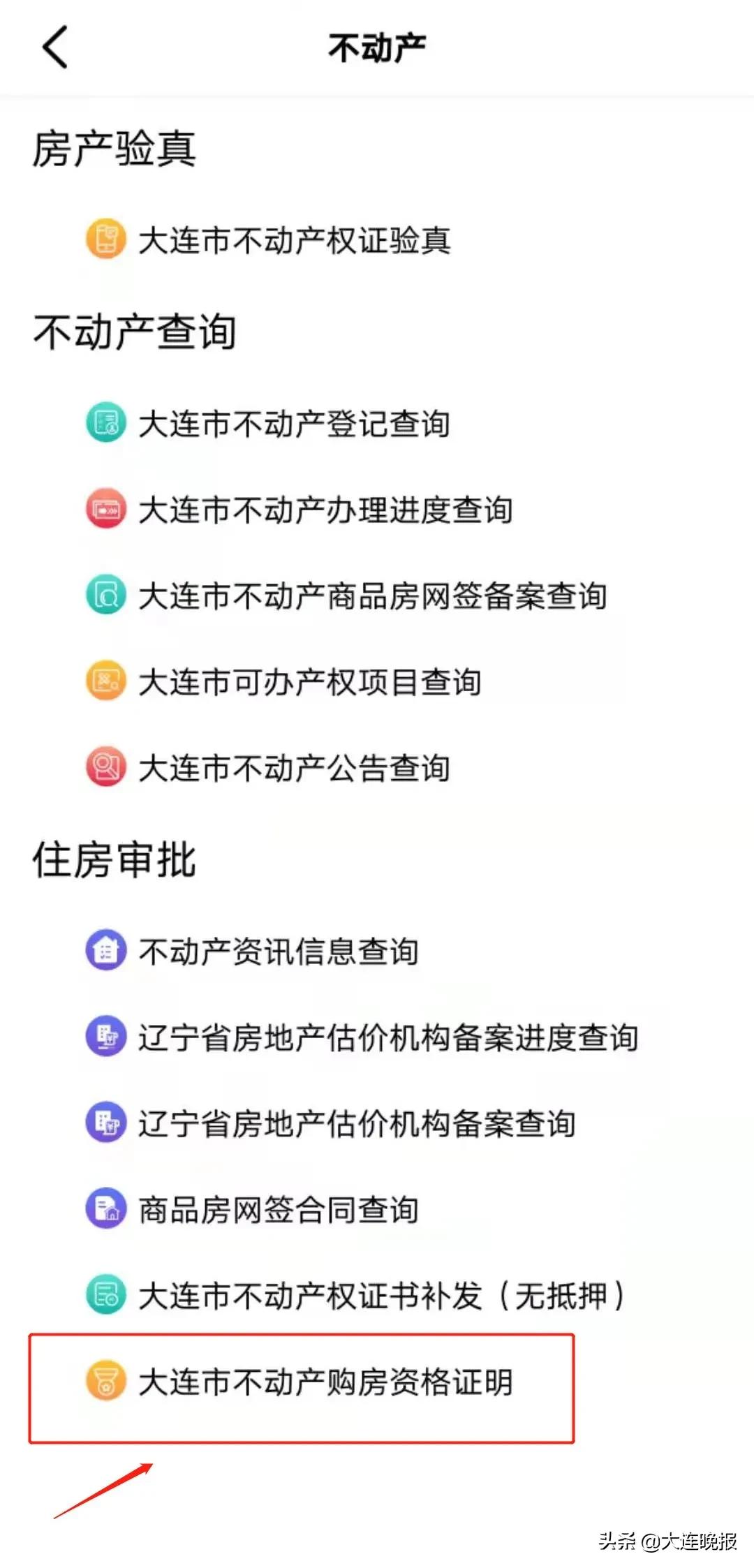This screenshot has height=1568, width=754.
Task: Open 商品房网签合同查询
Action: tap(278, 1210)
